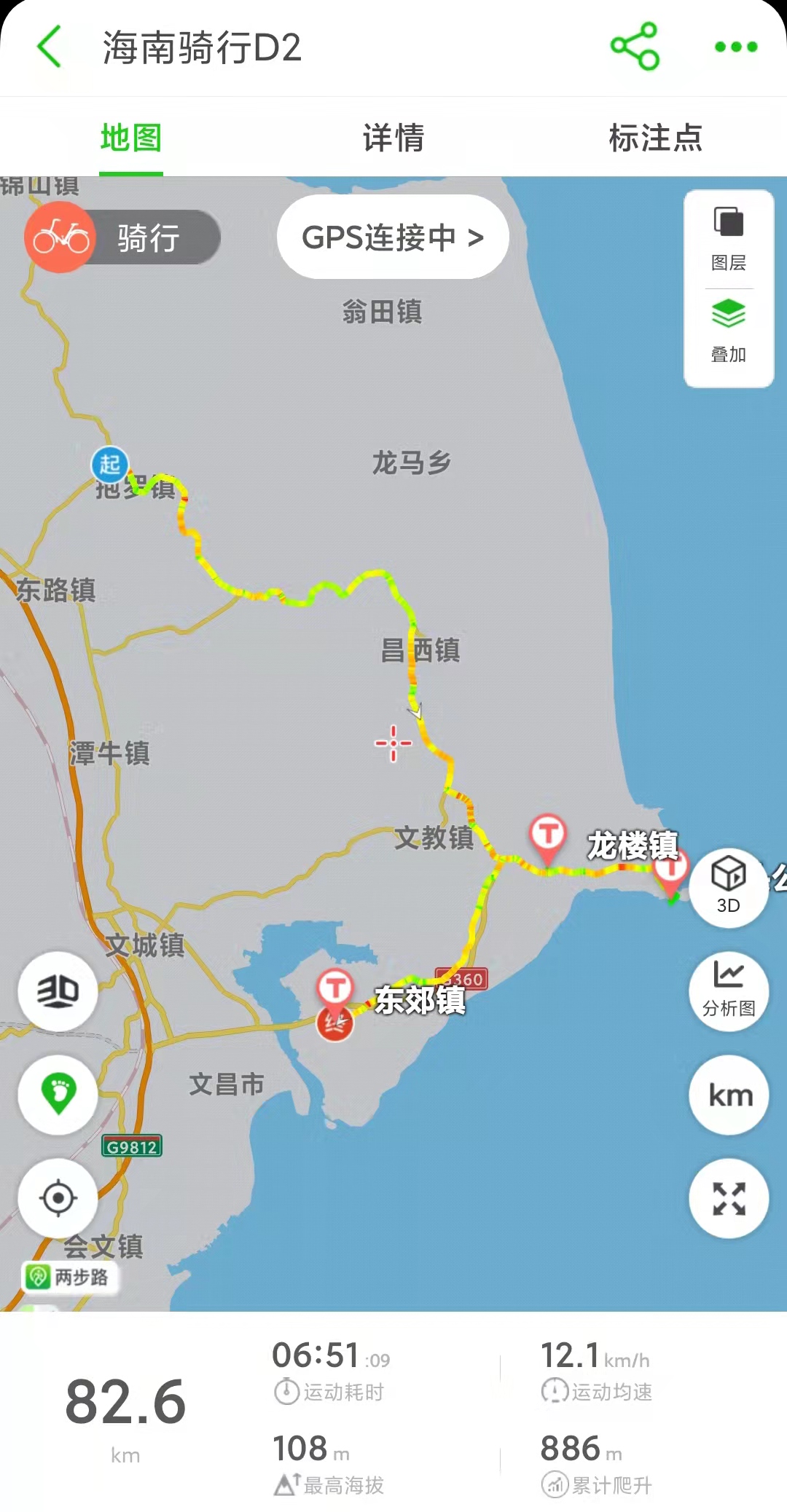This screenshot has width=787, height=1512.
Task: Open the 图层 map layer selector
Action: point(729,240)
